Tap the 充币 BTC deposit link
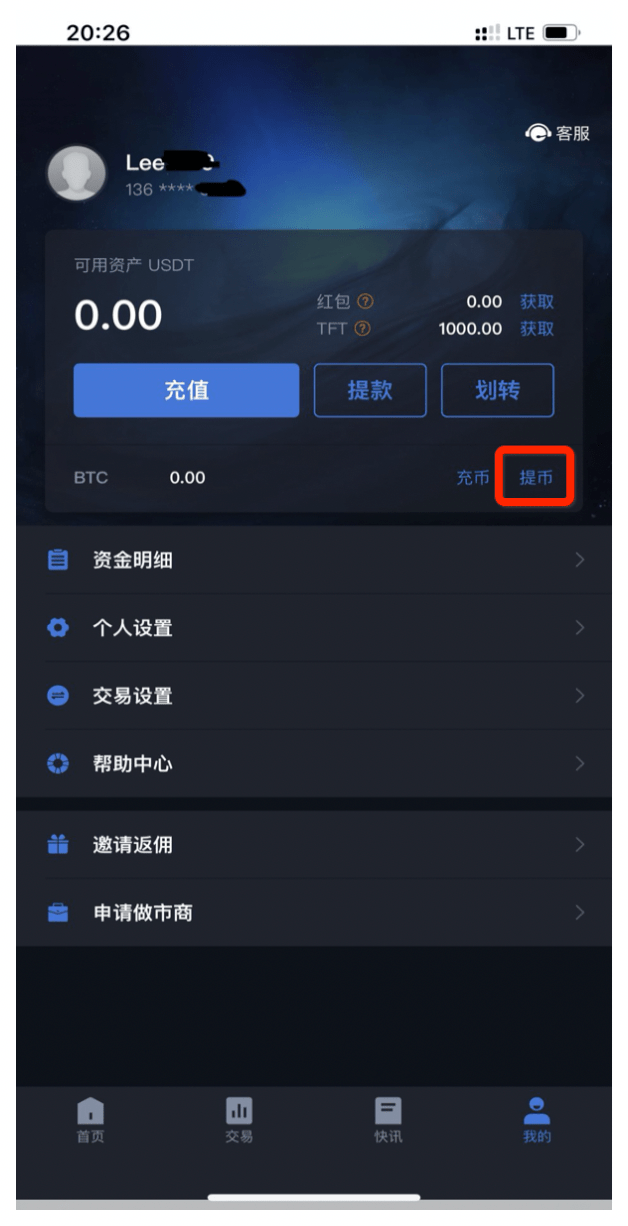This screenshot has height=1226, width=628. click(x=473, y=478)
